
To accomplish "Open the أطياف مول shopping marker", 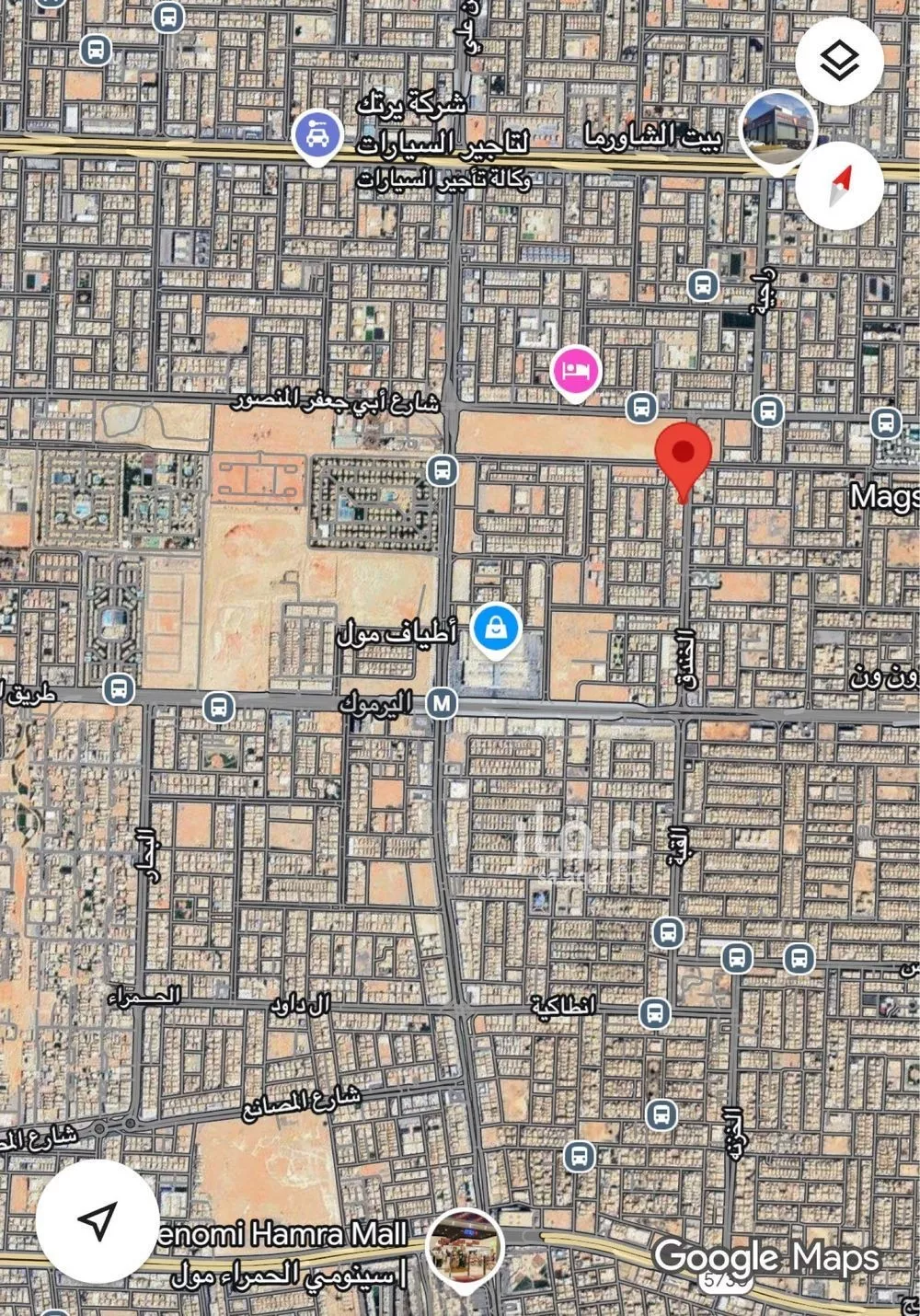I will 497,630.
